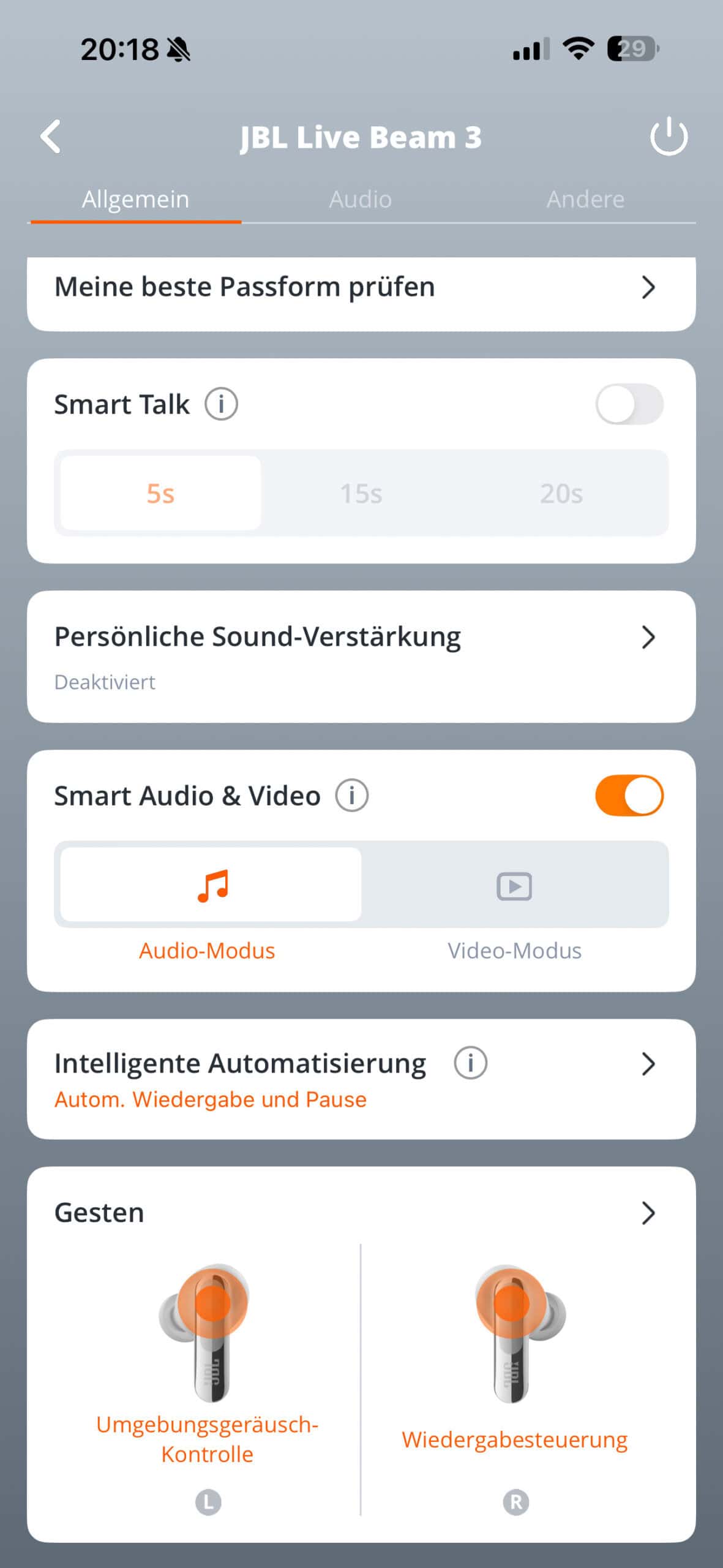723x1568 pixels.
Task: Select the 5s Smart Talk duration
Action: pyautogui.click(x=160, y=493)
